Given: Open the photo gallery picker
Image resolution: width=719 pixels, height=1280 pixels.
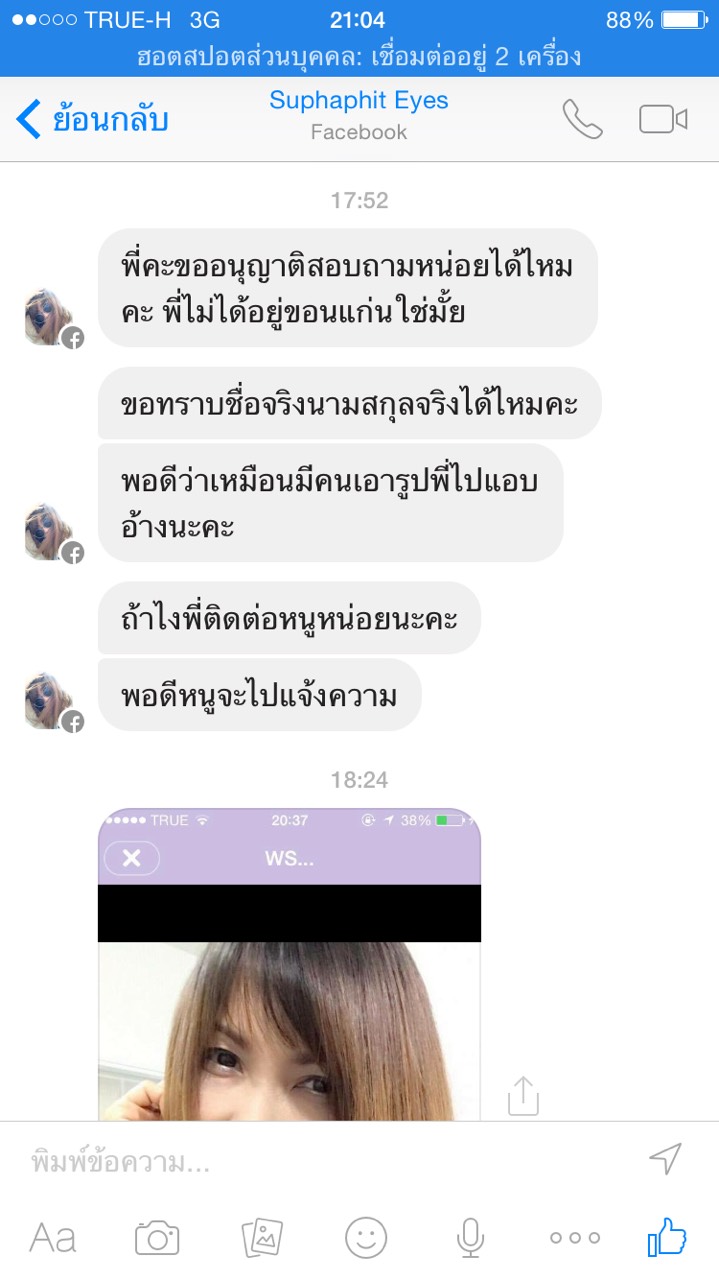Looking at the screenshot, I should point(262,1238).
